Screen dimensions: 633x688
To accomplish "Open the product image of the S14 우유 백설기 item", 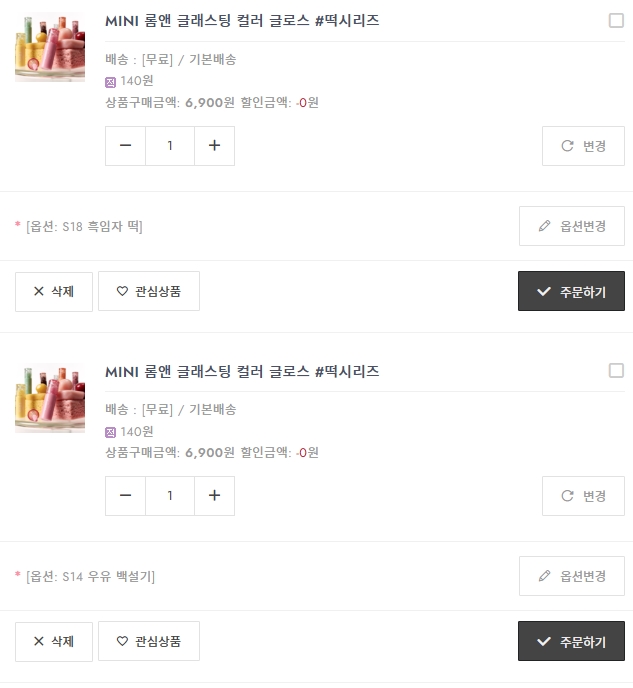I will click(x=50, y=397).
